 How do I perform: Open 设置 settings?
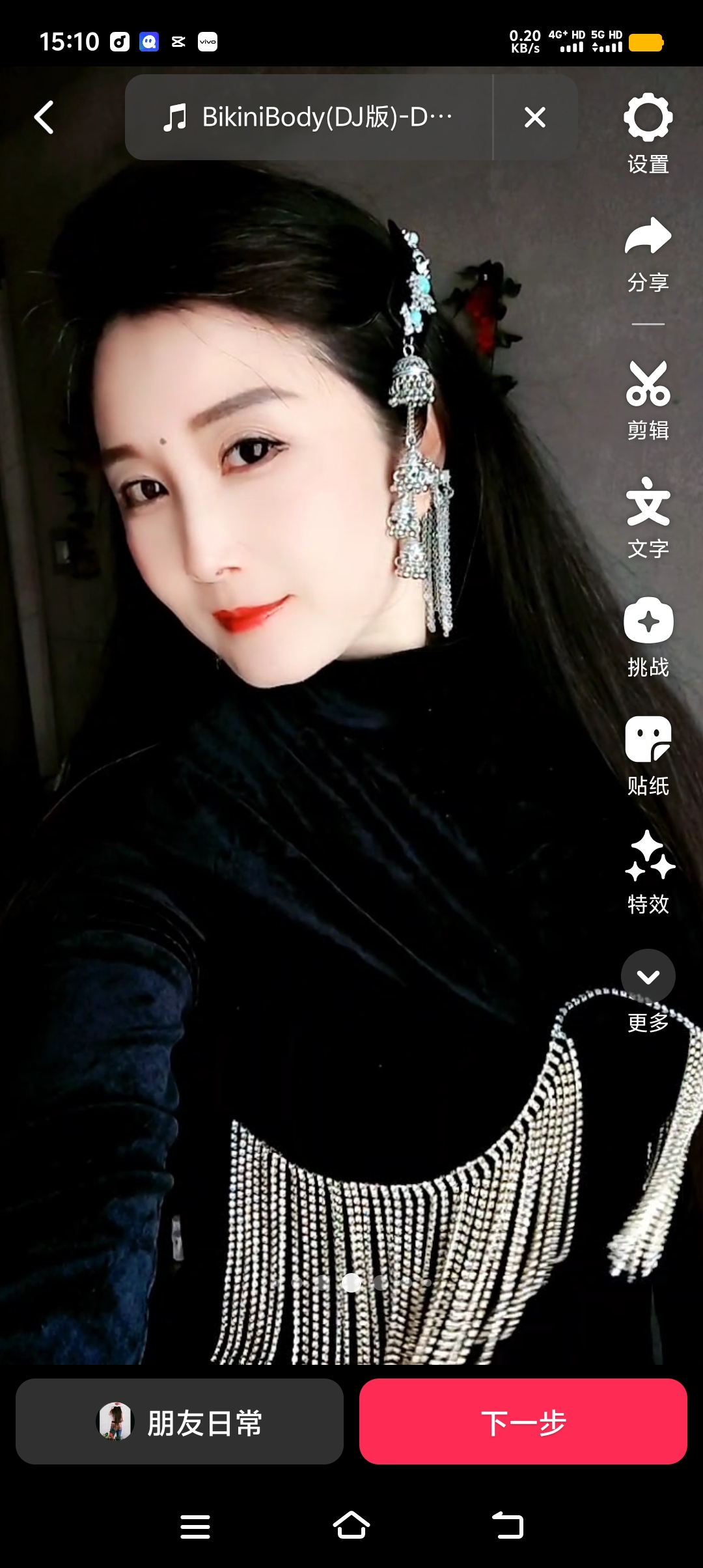(x=648, y=133)
